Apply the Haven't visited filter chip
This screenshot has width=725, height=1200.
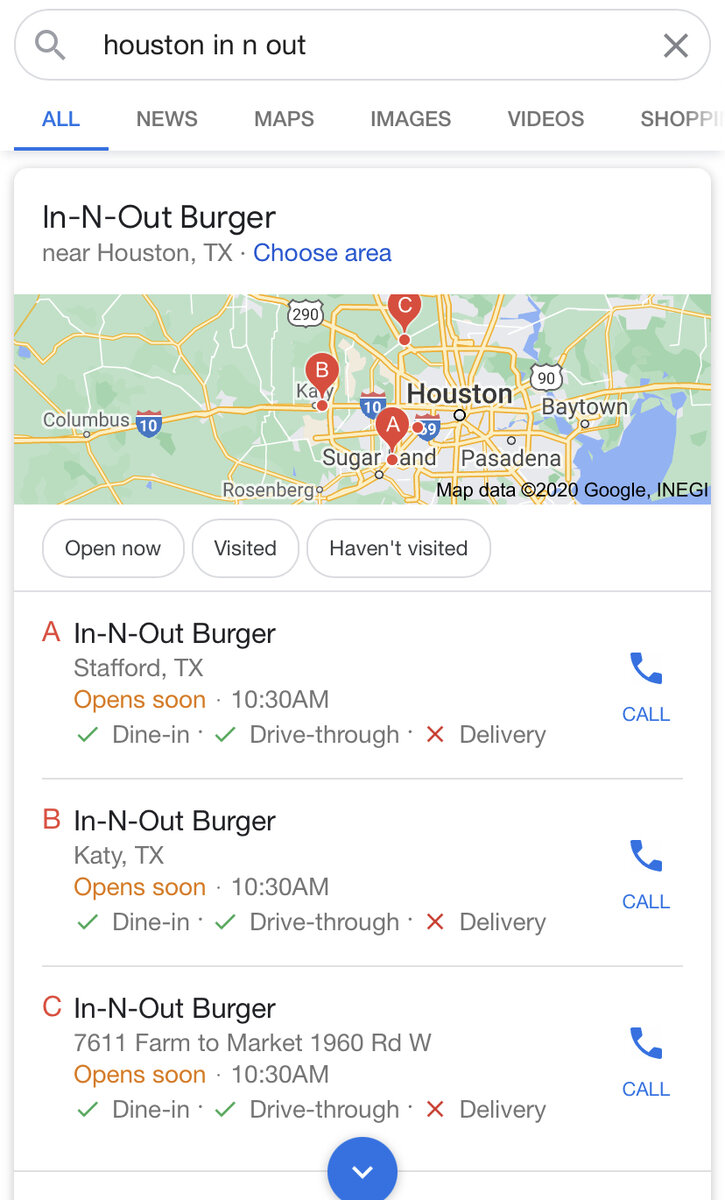tap(398, 548)
